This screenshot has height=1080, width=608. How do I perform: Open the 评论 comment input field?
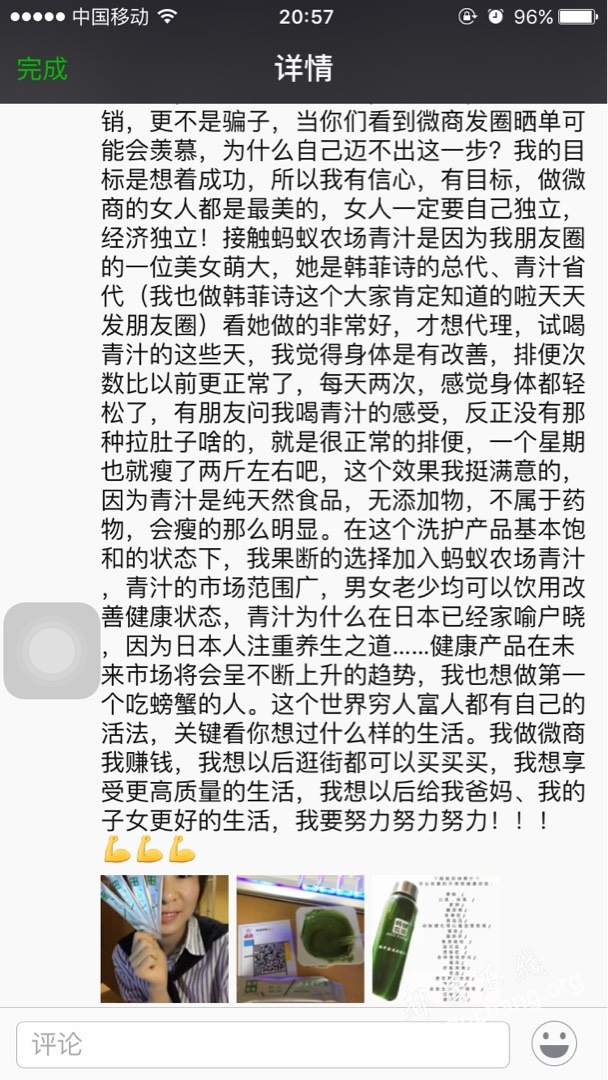tap(262, 1045)
